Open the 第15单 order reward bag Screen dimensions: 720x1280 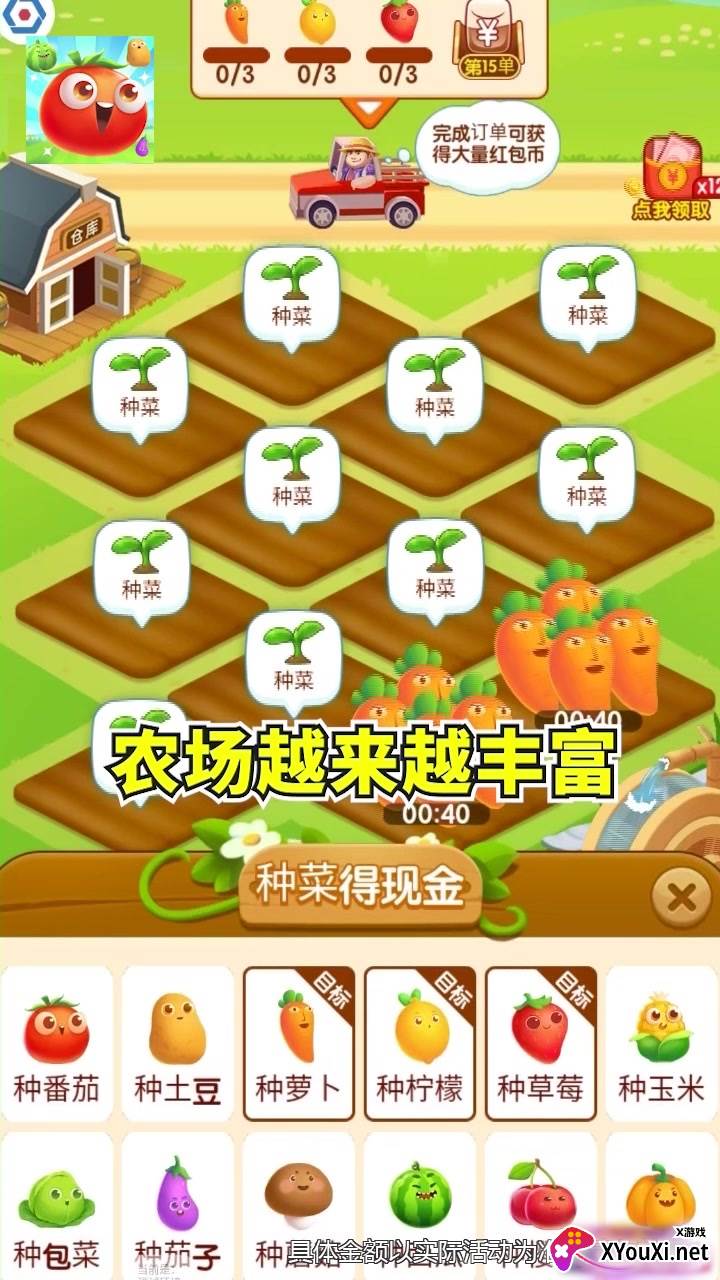(x=486, y=40)
